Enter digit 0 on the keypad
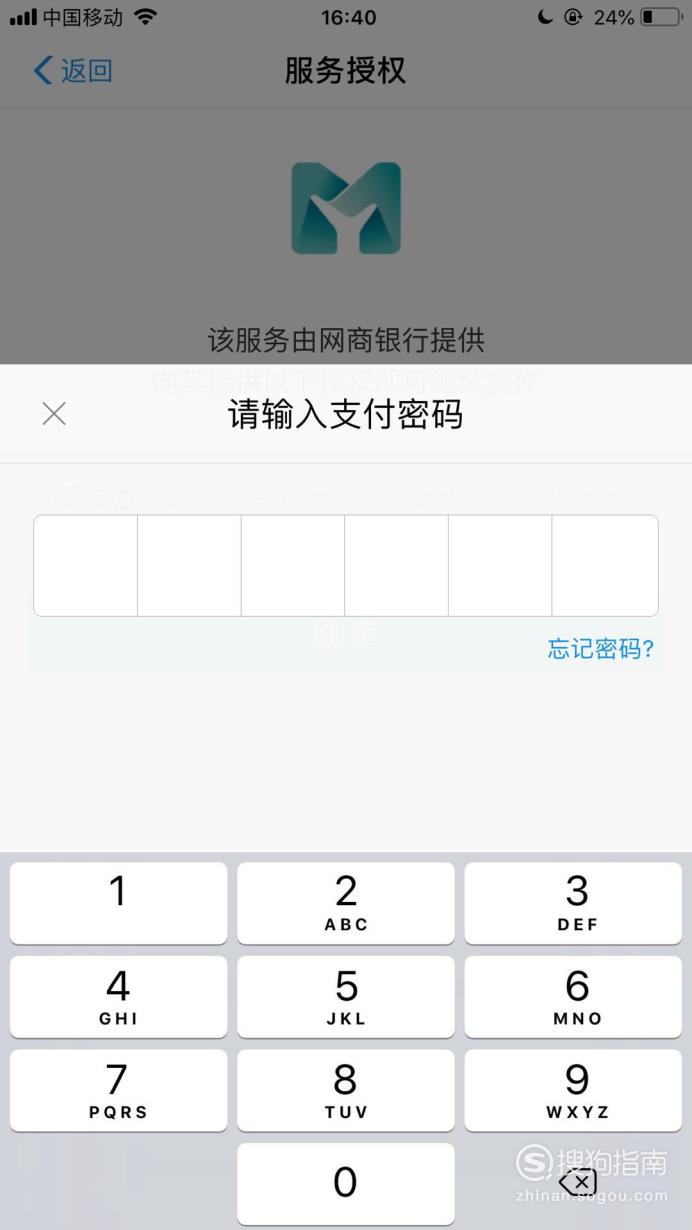 click(346, 1184)
